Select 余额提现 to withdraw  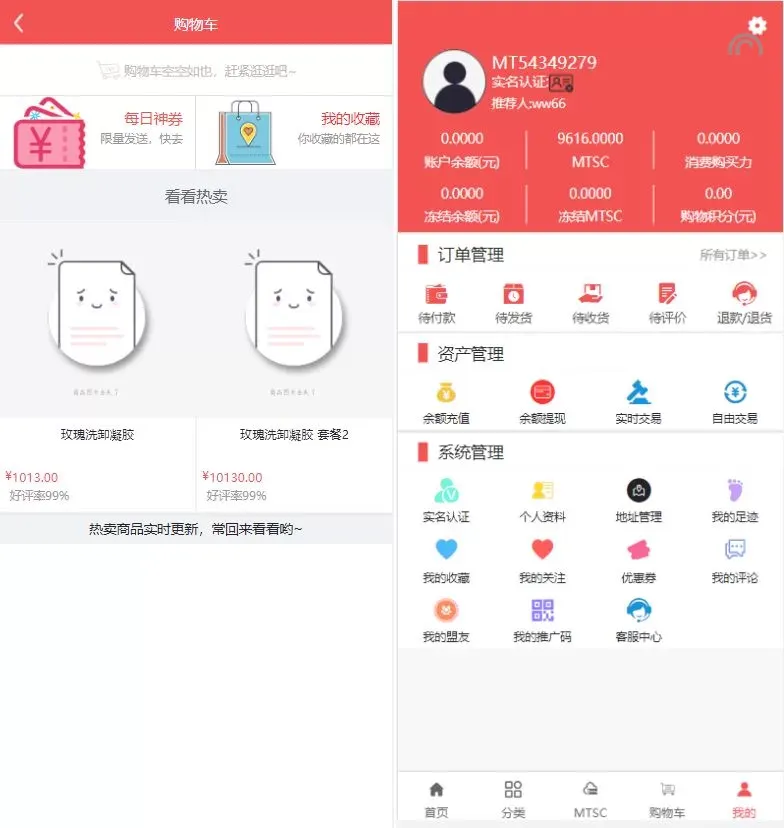(542, 402)
